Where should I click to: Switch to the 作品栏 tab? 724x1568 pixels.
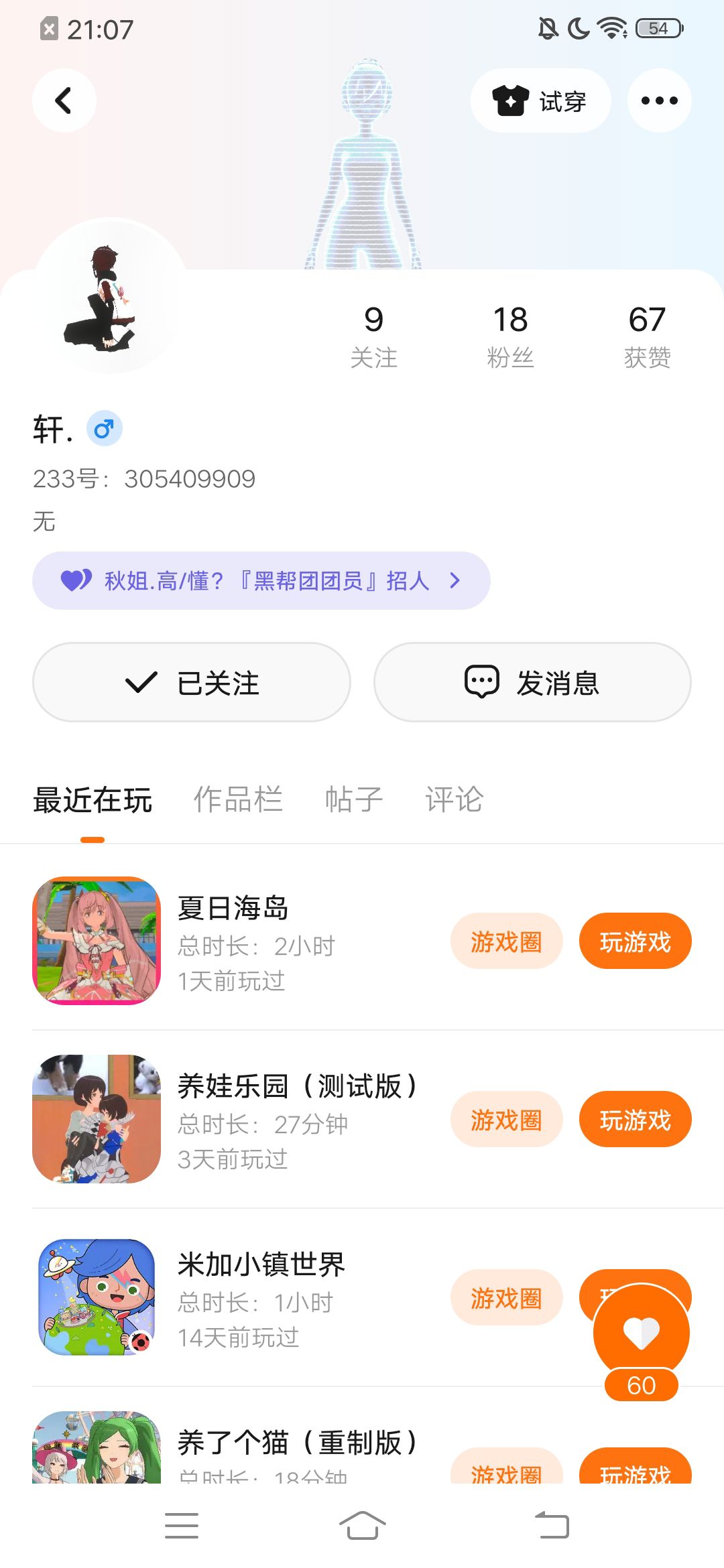click(238, 799)
